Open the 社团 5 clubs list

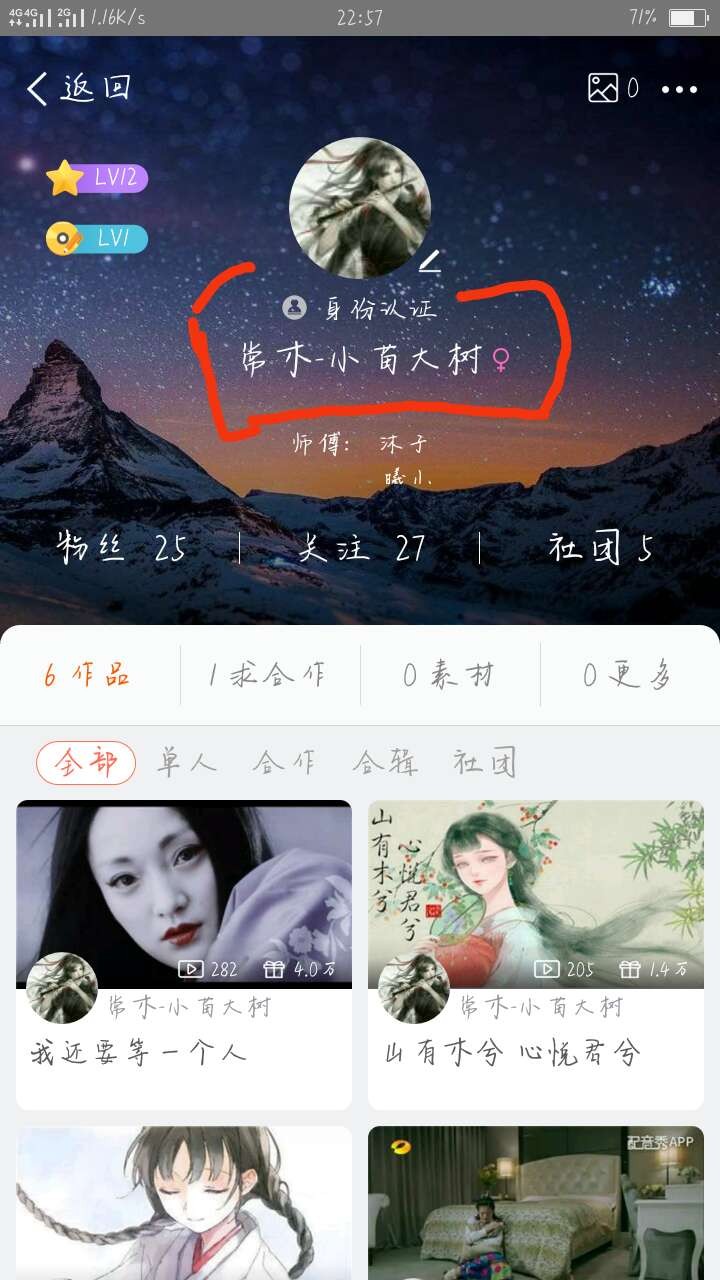point(600,548)
